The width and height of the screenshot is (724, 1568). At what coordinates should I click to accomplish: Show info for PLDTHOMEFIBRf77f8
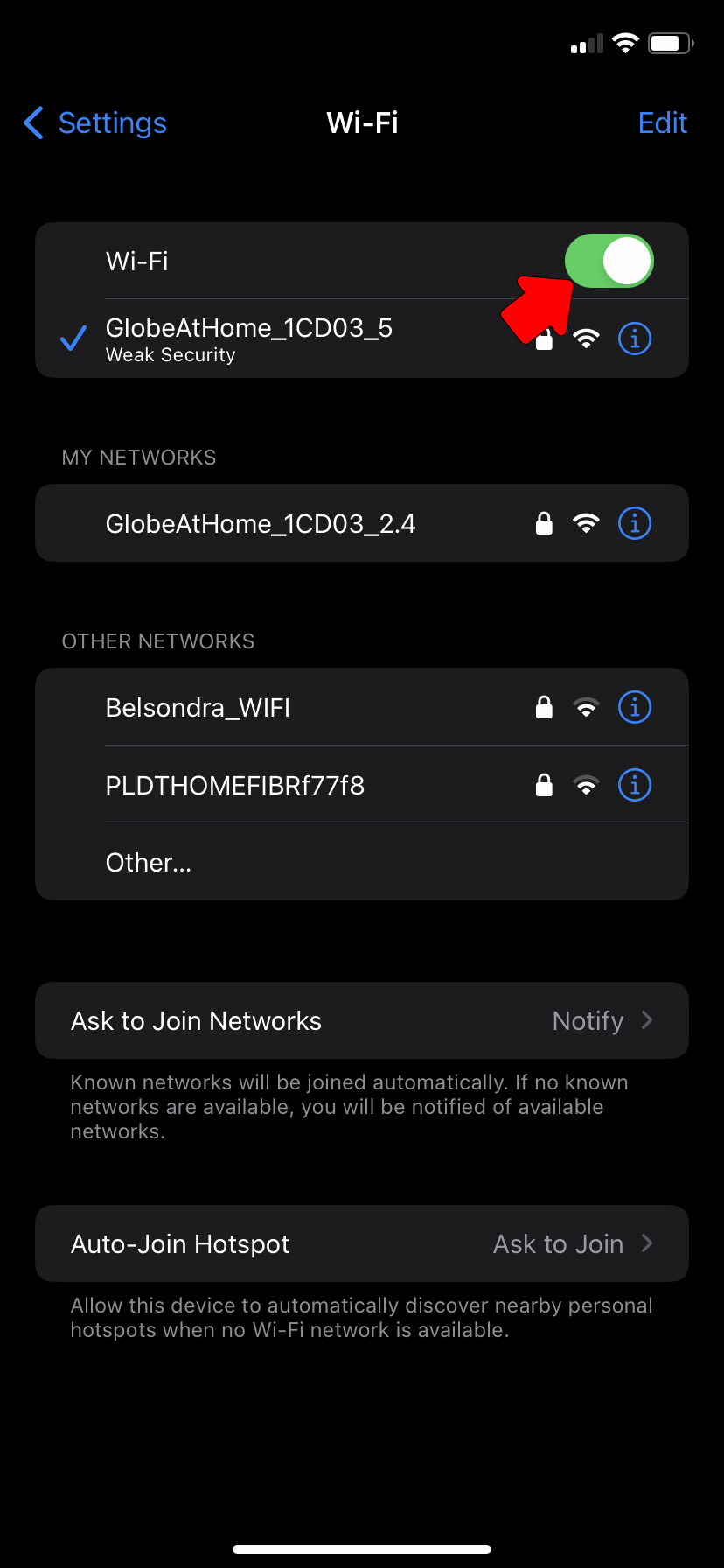point(635,785)
